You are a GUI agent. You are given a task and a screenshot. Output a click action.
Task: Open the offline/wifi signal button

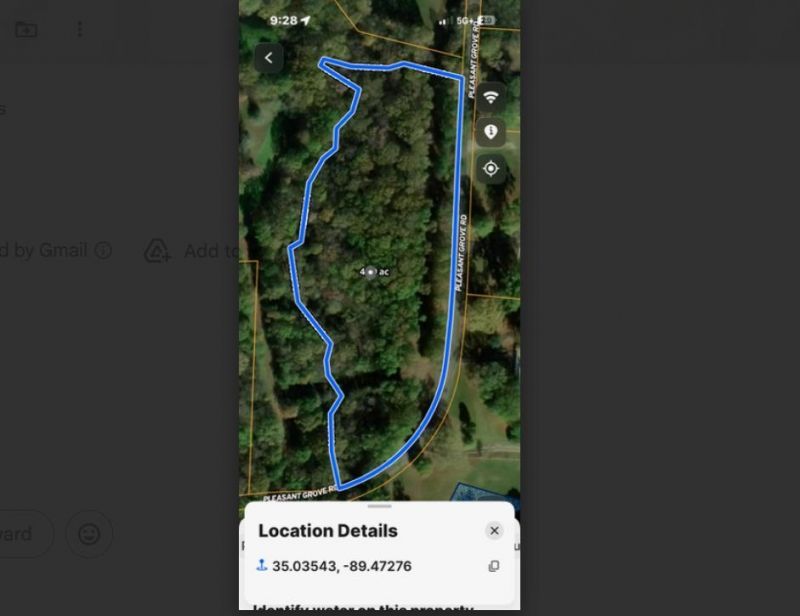coord(490,97)
